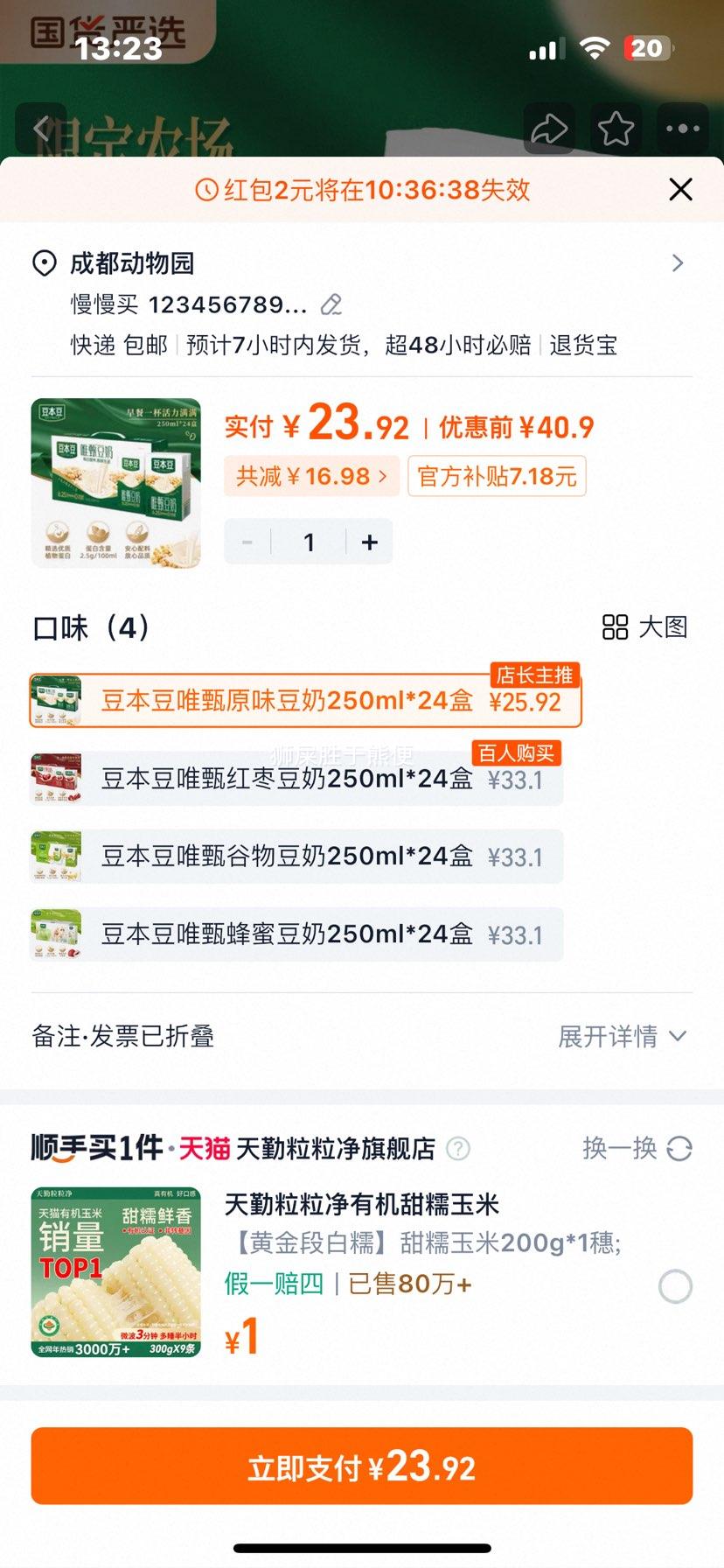Image resolution: width=724 pixels, height=1568 pixels.
Task: Open the 共减¥16.98 discount breakdown
Action: tap(310, 476)
